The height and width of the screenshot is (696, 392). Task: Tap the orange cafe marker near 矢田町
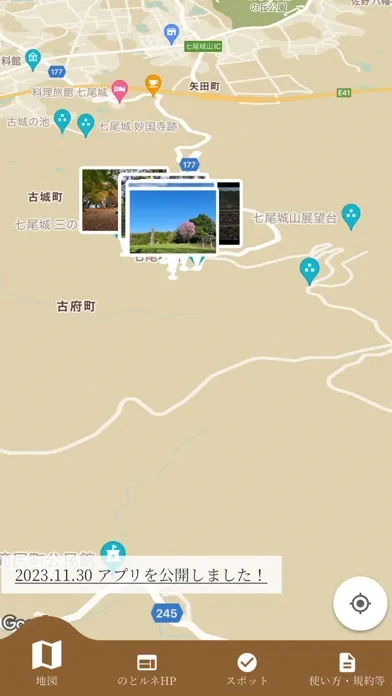click(153, 85)
